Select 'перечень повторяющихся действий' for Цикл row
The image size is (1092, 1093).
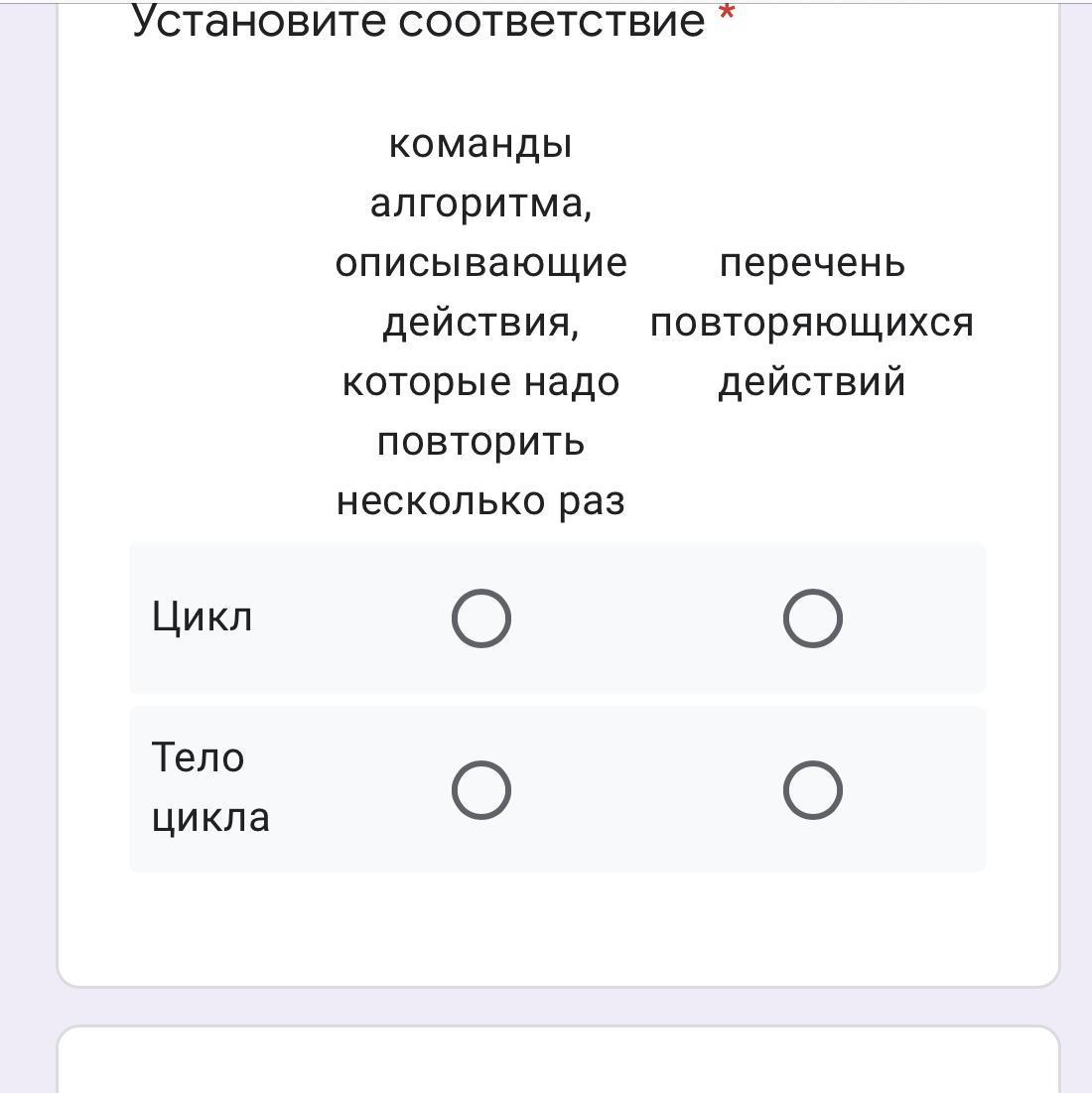812,618
